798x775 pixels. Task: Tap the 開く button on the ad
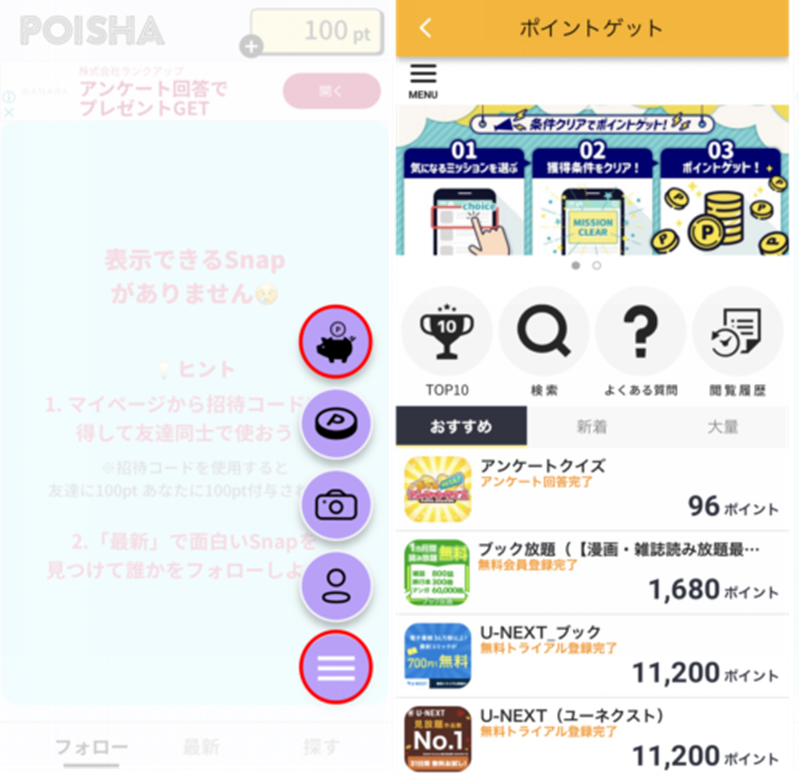pyautogui.click(x=331, y=91)
